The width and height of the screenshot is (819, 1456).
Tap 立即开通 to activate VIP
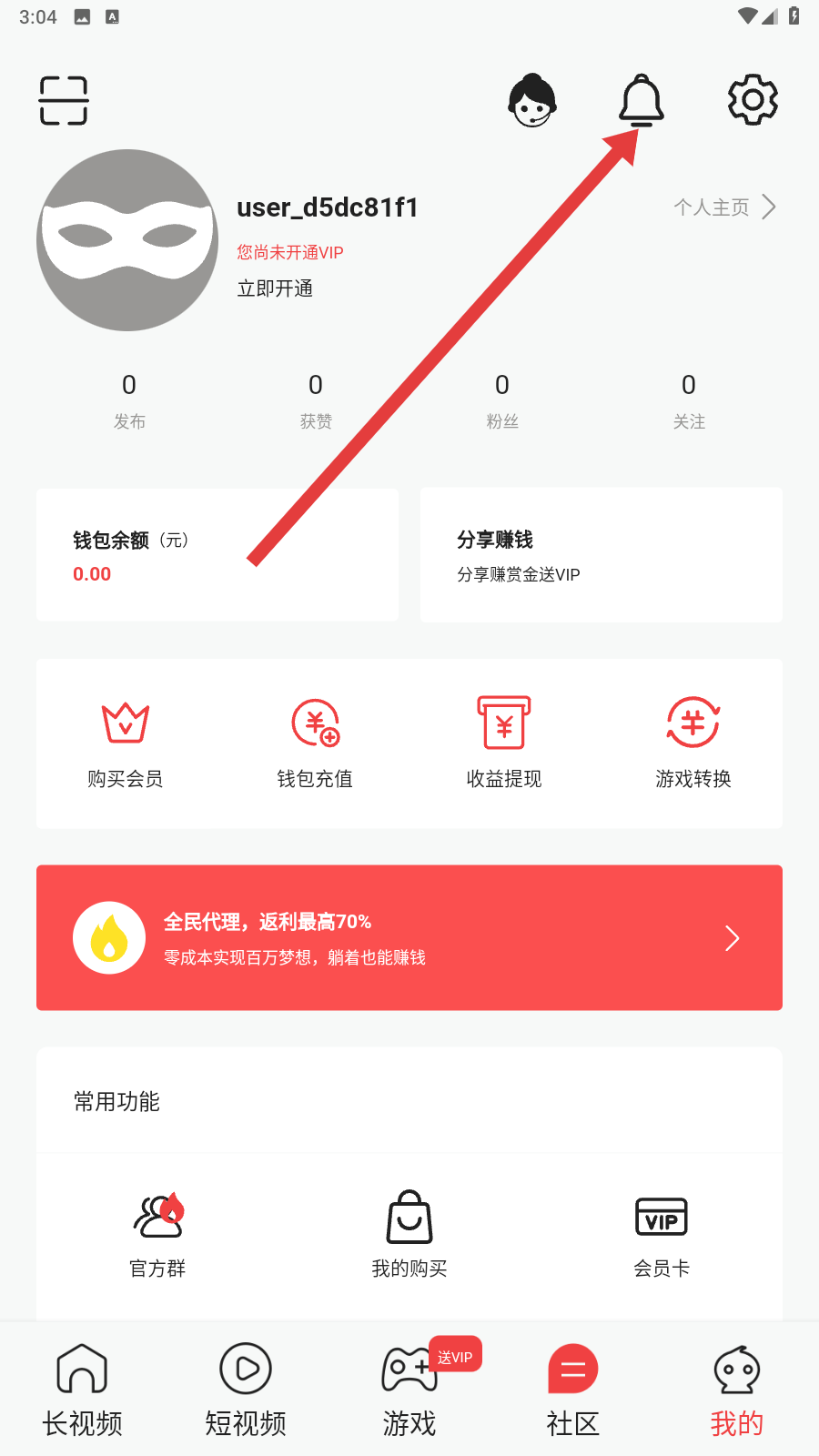(275, 288)
